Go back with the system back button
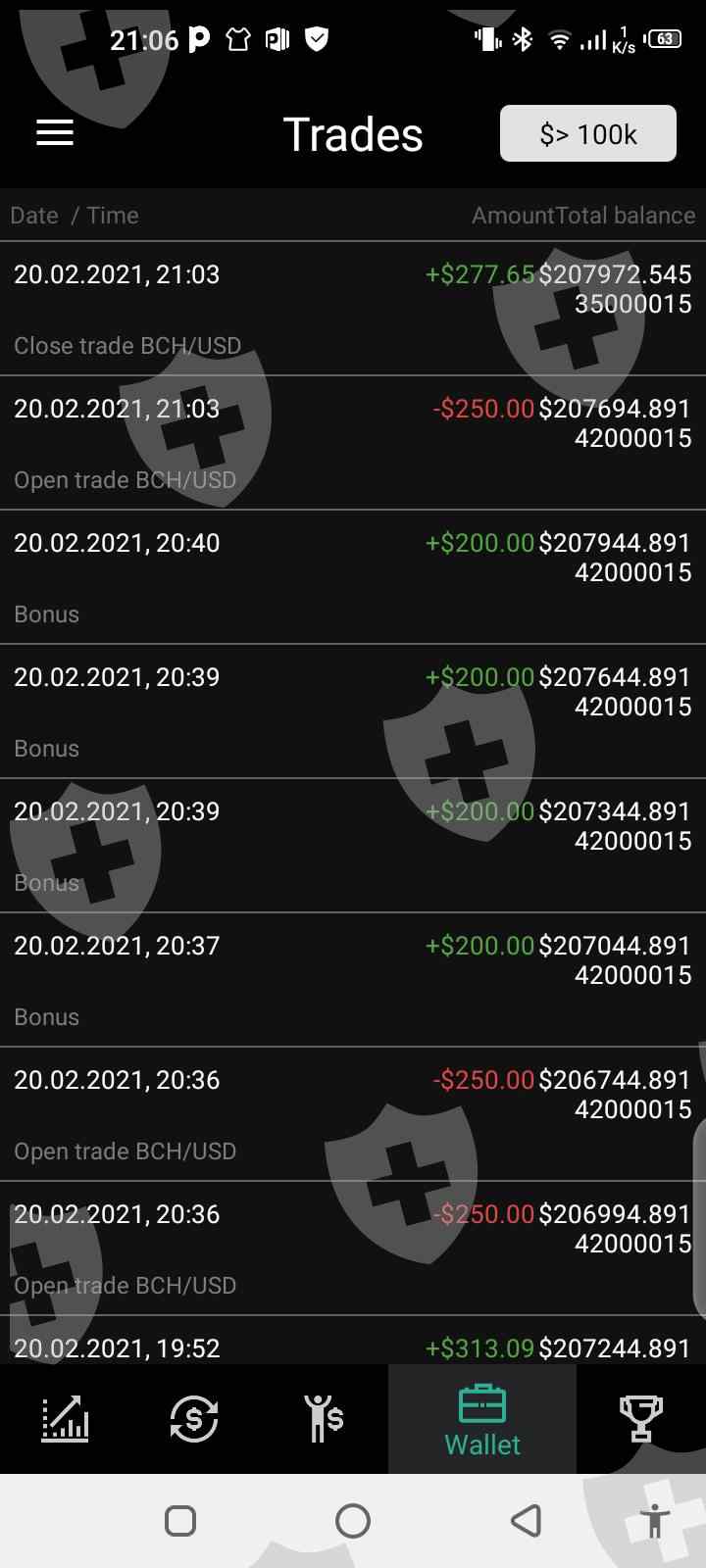This screenshot has width=706, height=1568. [527, 1521]
